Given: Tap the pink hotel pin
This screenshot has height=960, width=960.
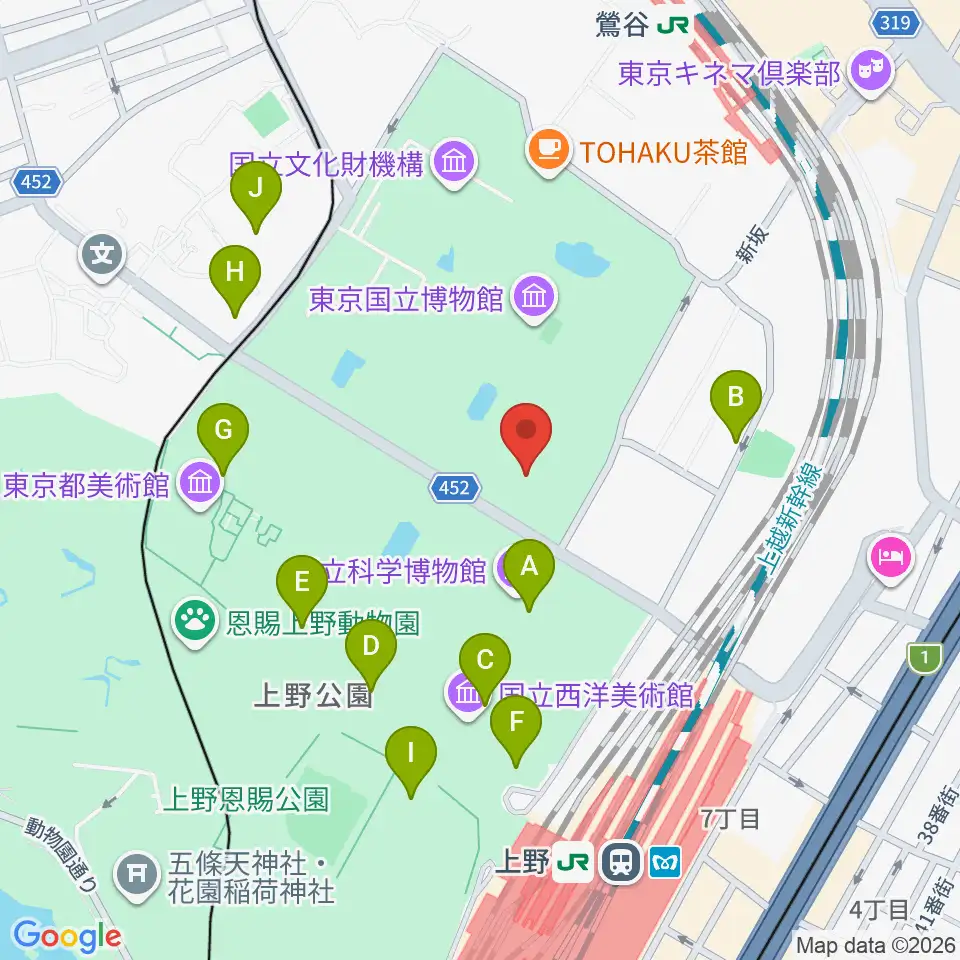Looking at the screenshot, I should (891, 560).
